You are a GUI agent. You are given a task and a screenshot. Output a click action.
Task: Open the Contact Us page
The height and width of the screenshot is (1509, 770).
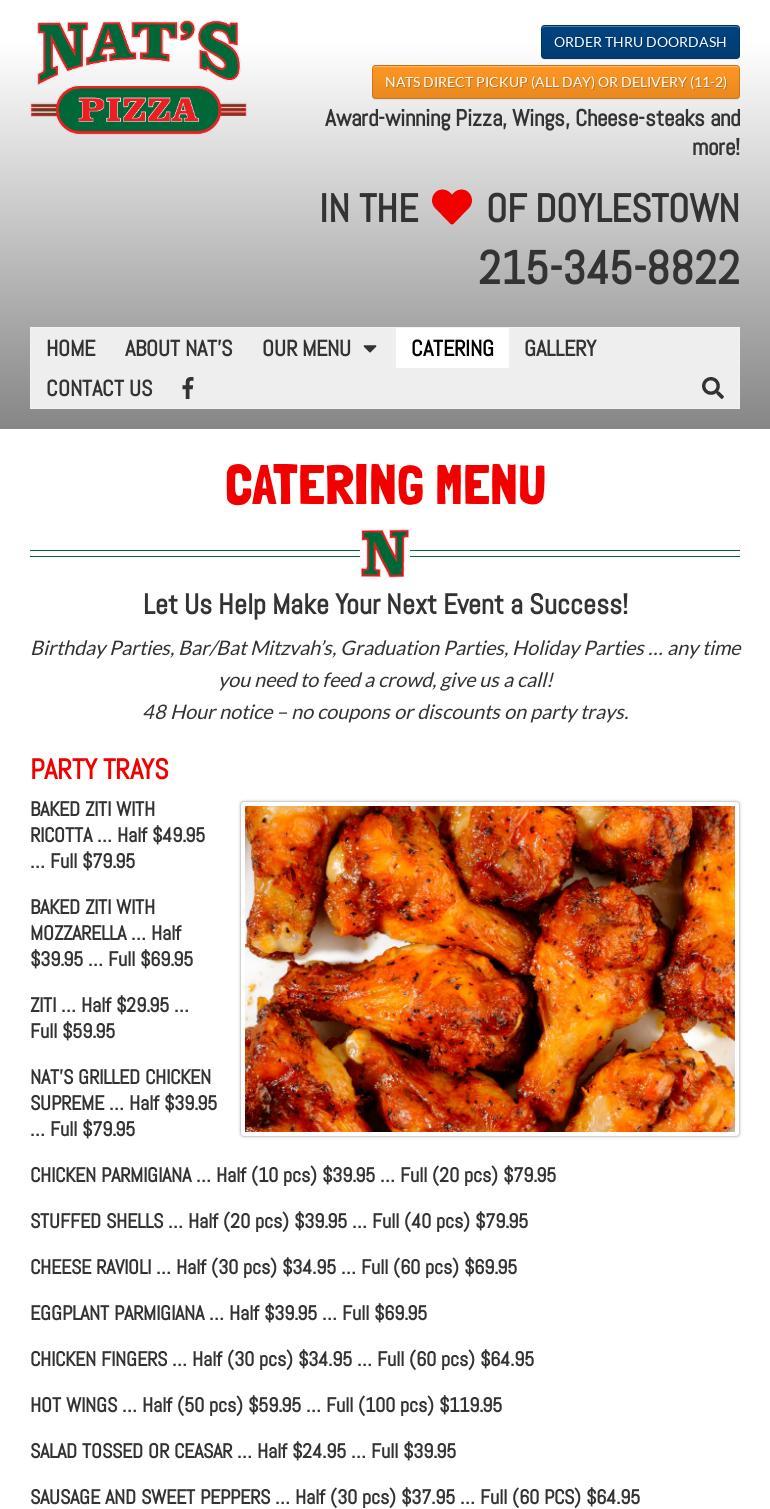99,388
